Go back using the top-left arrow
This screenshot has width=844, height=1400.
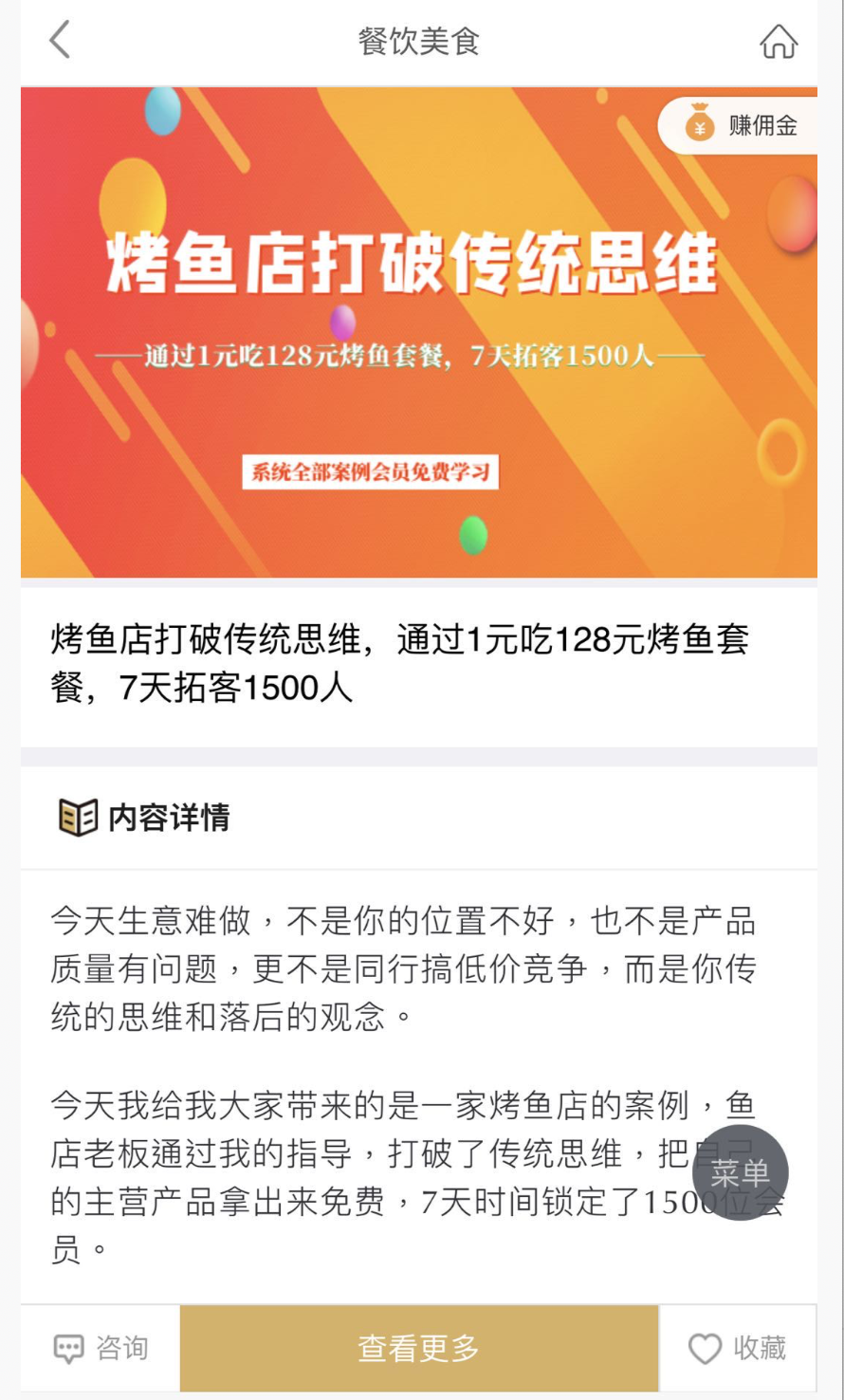[x=60, y=41]
